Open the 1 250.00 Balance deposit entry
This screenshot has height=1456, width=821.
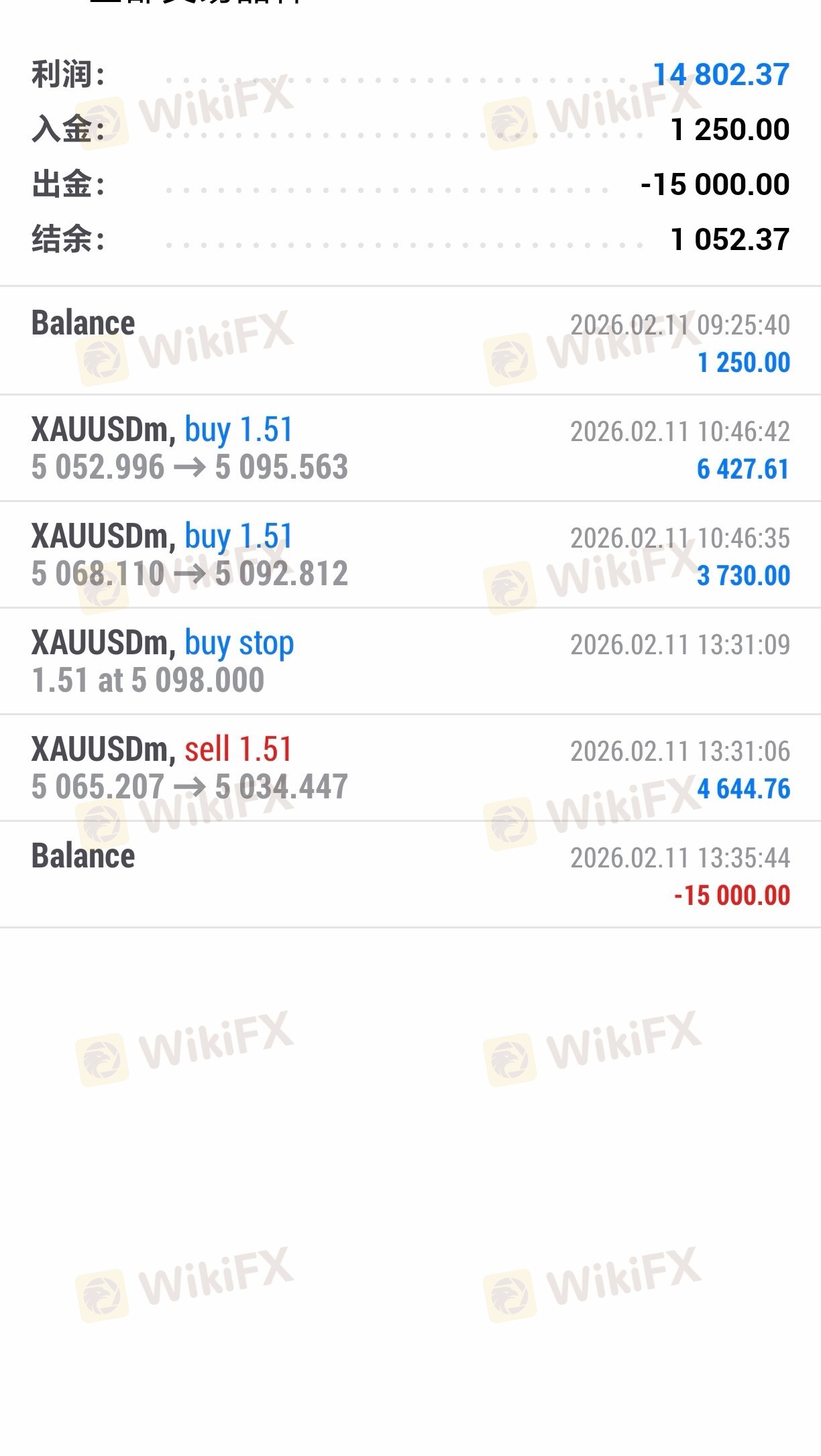pos(410,341)
